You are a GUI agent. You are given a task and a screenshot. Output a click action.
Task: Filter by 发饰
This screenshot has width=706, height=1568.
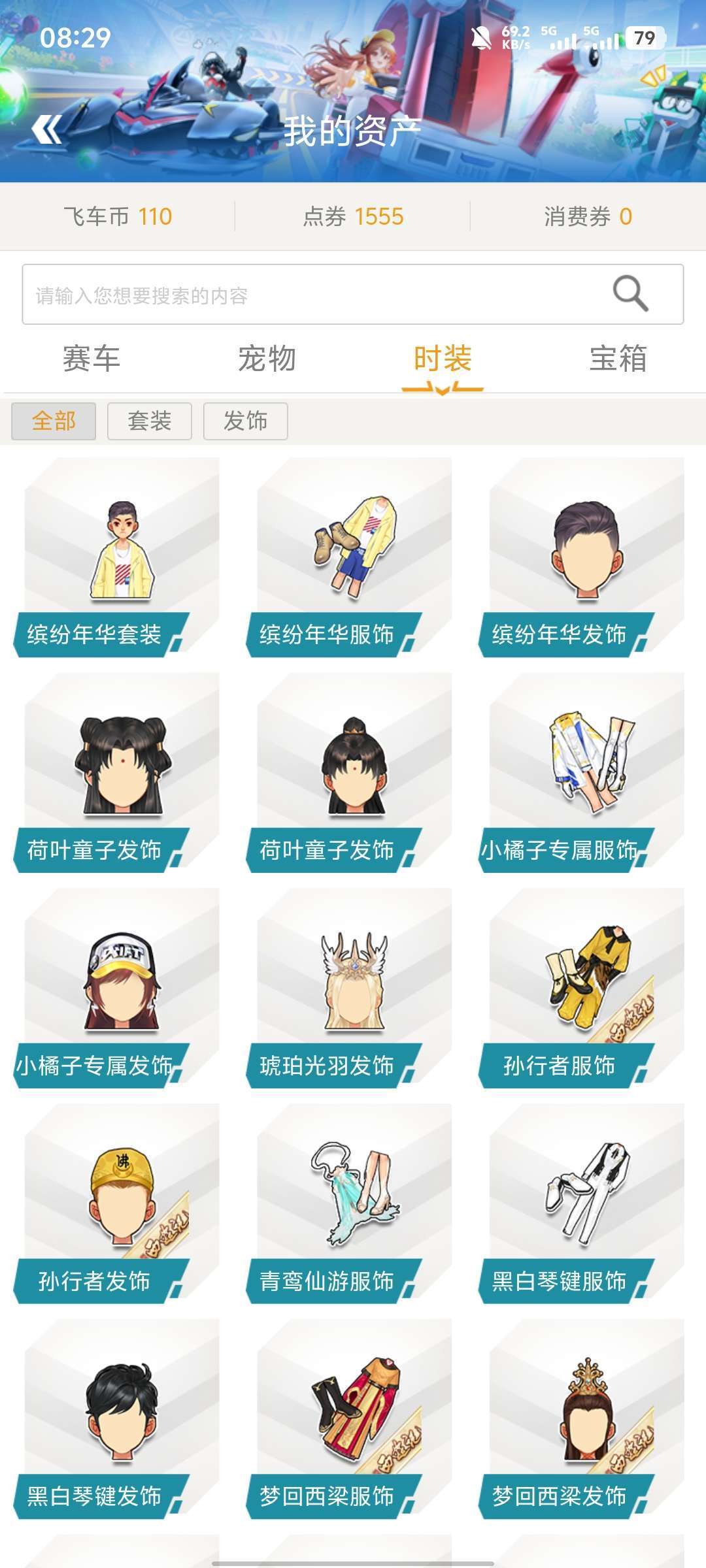(246, 421)
